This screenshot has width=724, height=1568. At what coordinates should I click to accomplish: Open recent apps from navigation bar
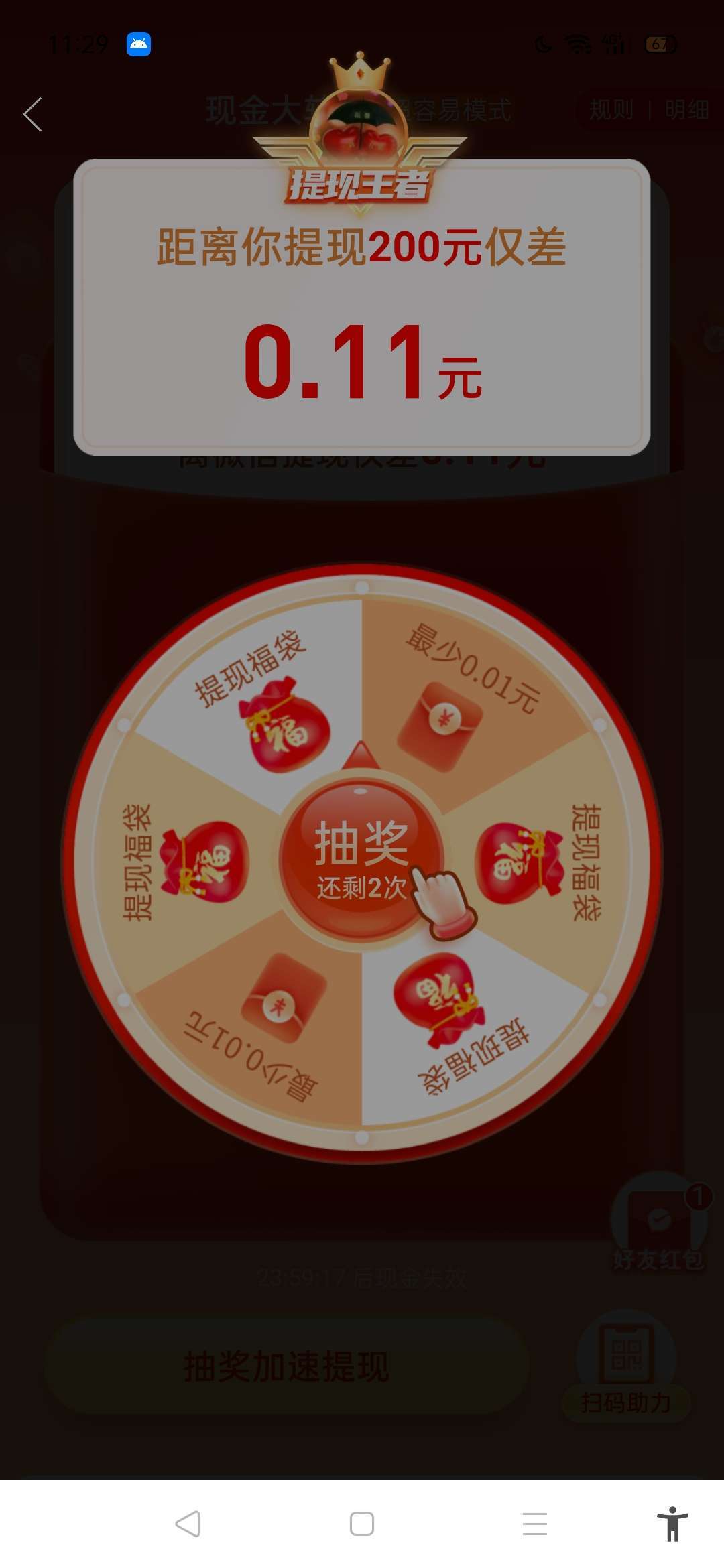pyautogui.click(x=534, y=1524)
